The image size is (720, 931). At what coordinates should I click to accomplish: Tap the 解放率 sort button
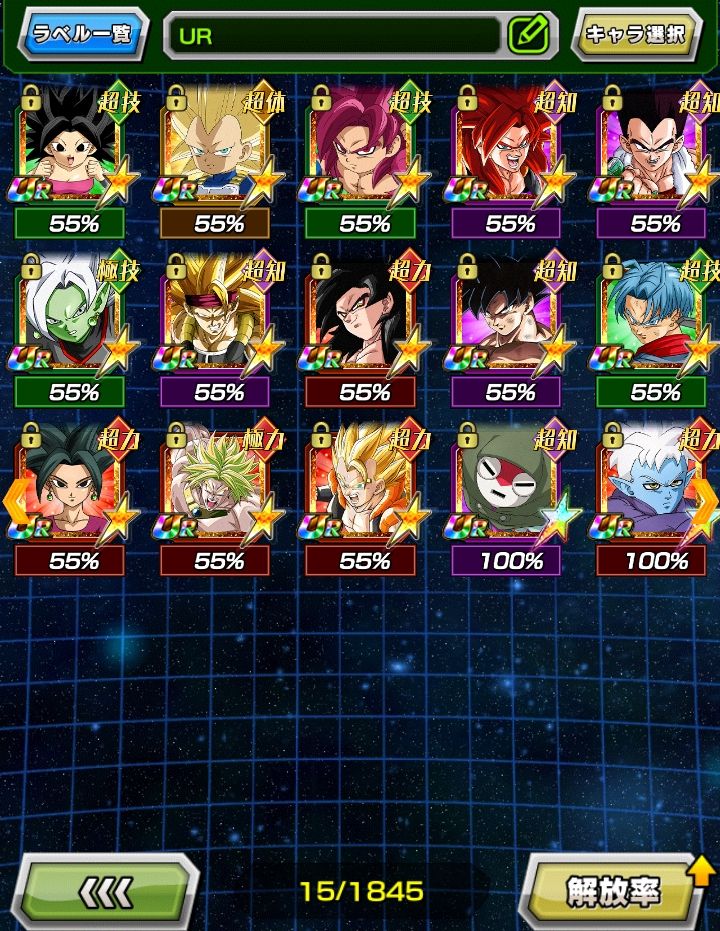click(613, 889)
